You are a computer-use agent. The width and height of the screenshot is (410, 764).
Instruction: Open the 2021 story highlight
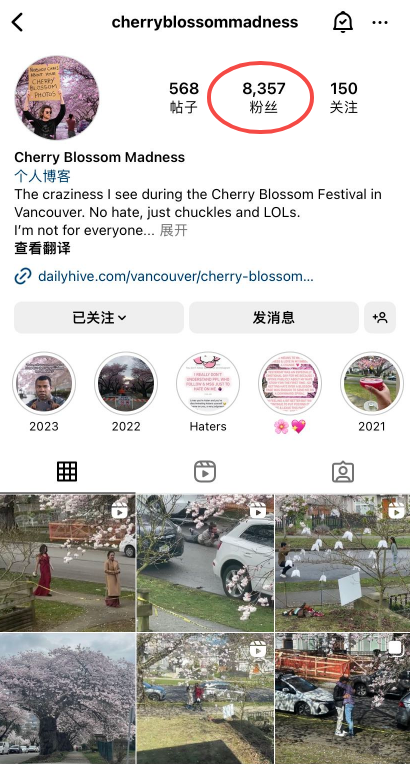click(372, 383)
